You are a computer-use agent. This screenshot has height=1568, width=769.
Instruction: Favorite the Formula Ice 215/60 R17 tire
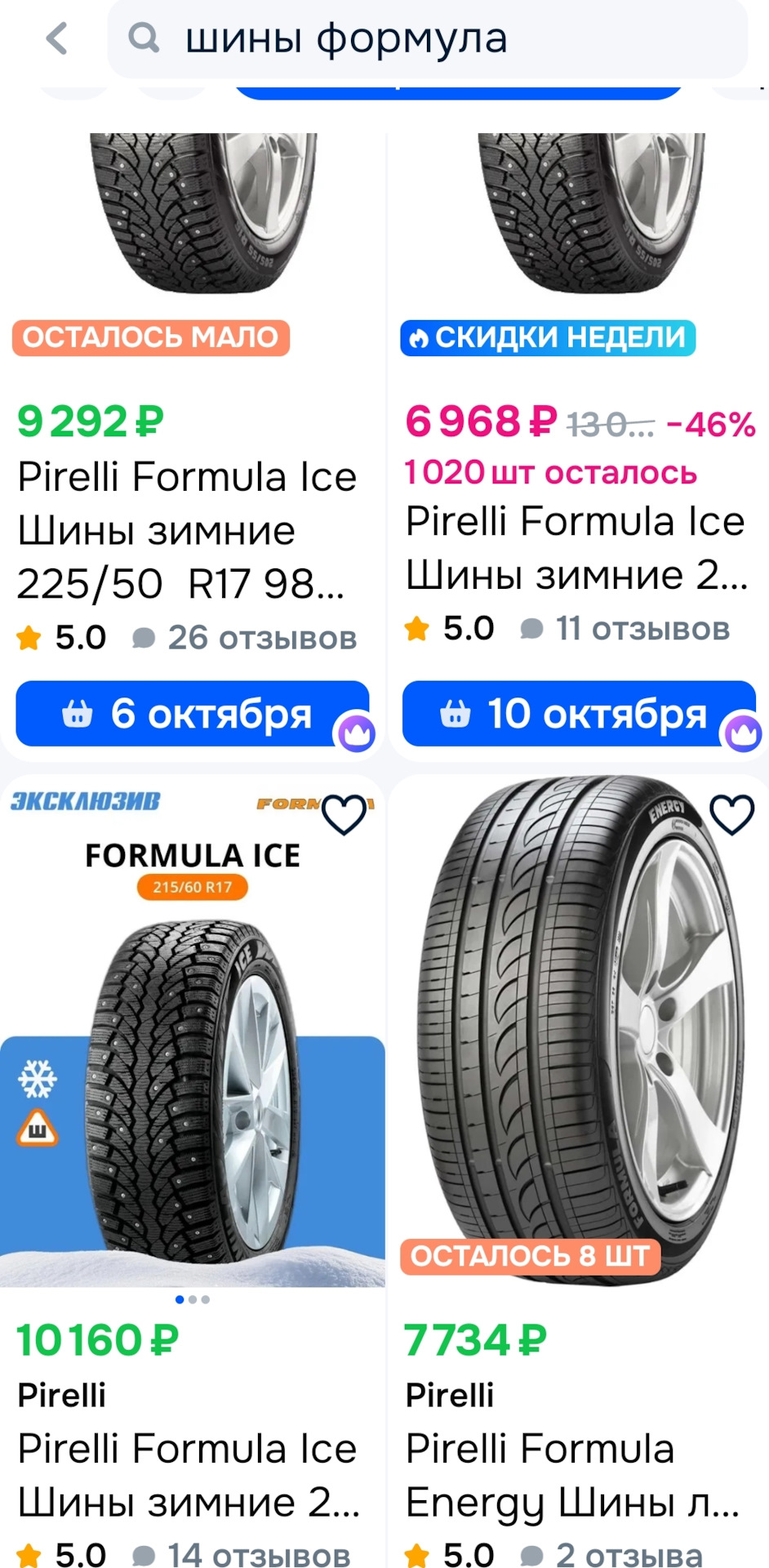(344, 814)
